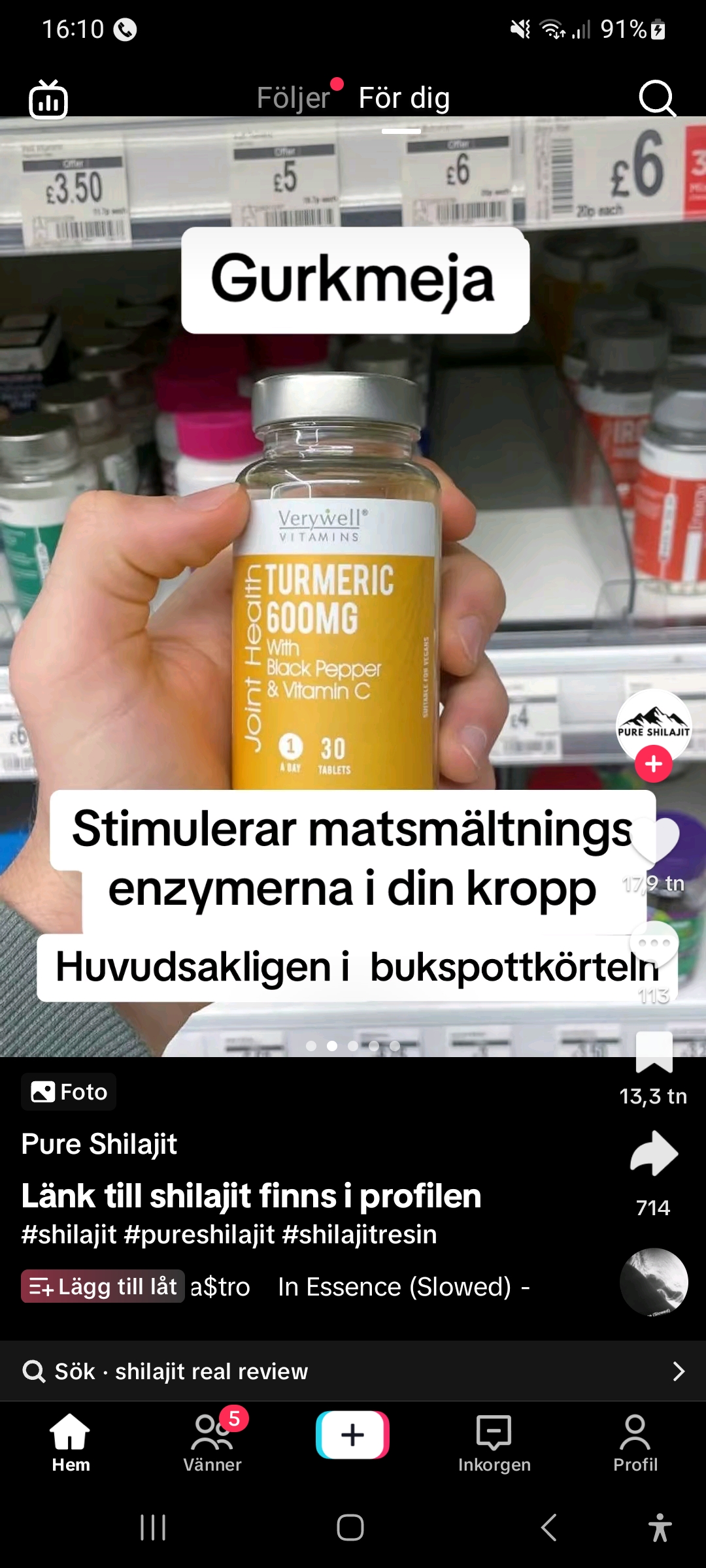The width and height of the screenshot is (706, 1568).
Task: Switch to the Profil tab
Action: [x=635, y=1443]
